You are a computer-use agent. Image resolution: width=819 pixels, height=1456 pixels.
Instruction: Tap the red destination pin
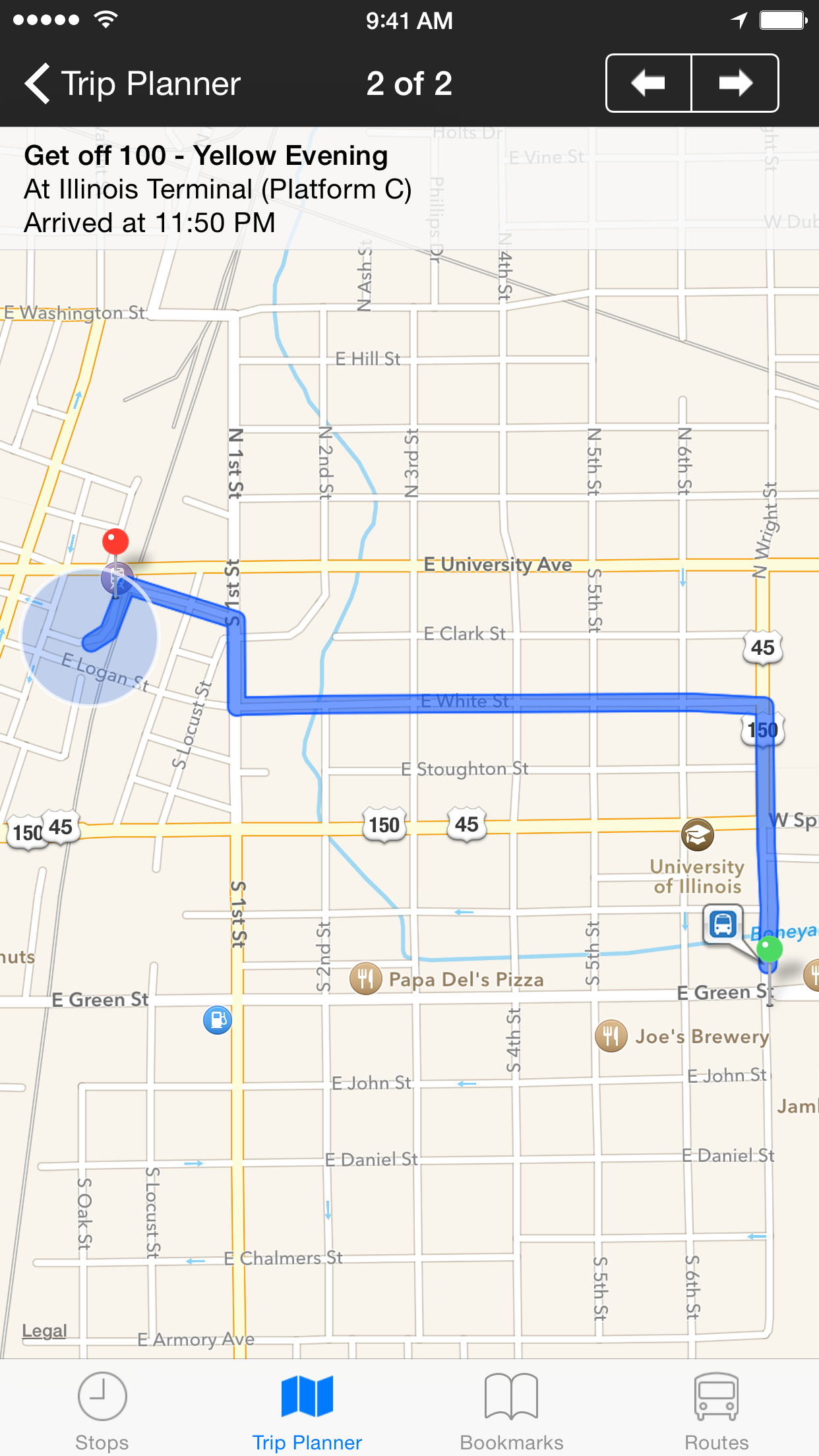(x=115, y=542)
